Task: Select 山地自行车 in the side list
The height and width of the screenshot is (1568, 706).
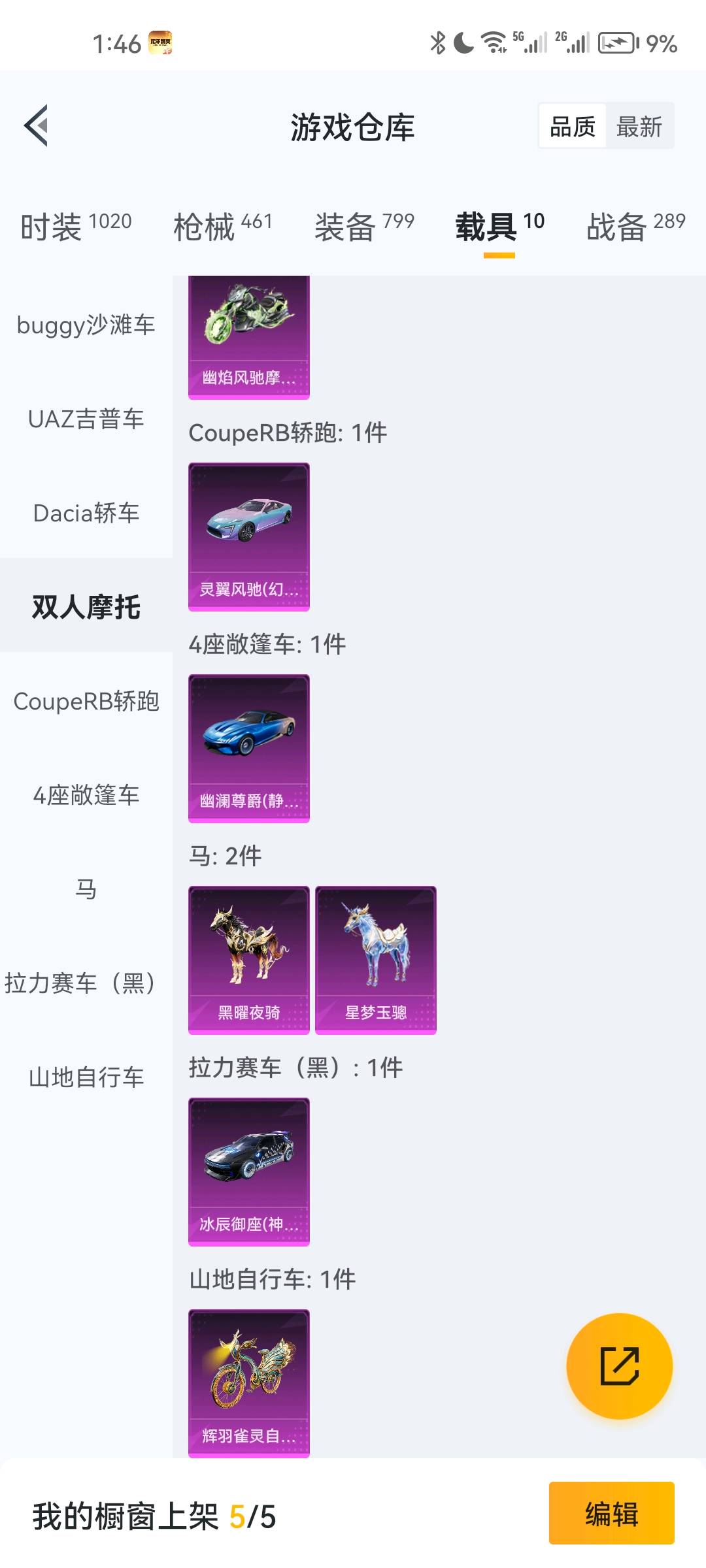Action: click(86, 1077)
